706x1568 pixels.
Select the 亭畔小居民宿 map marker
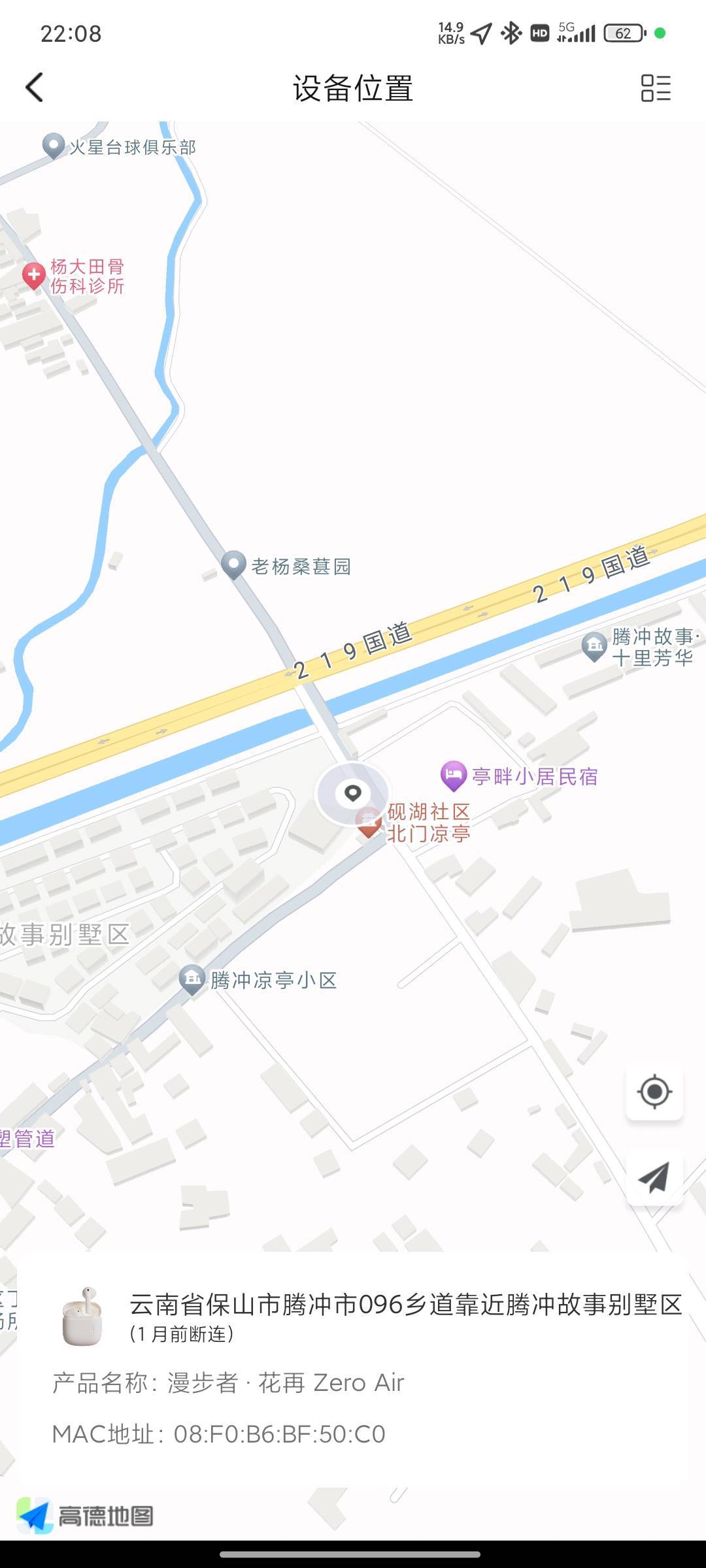453,776
